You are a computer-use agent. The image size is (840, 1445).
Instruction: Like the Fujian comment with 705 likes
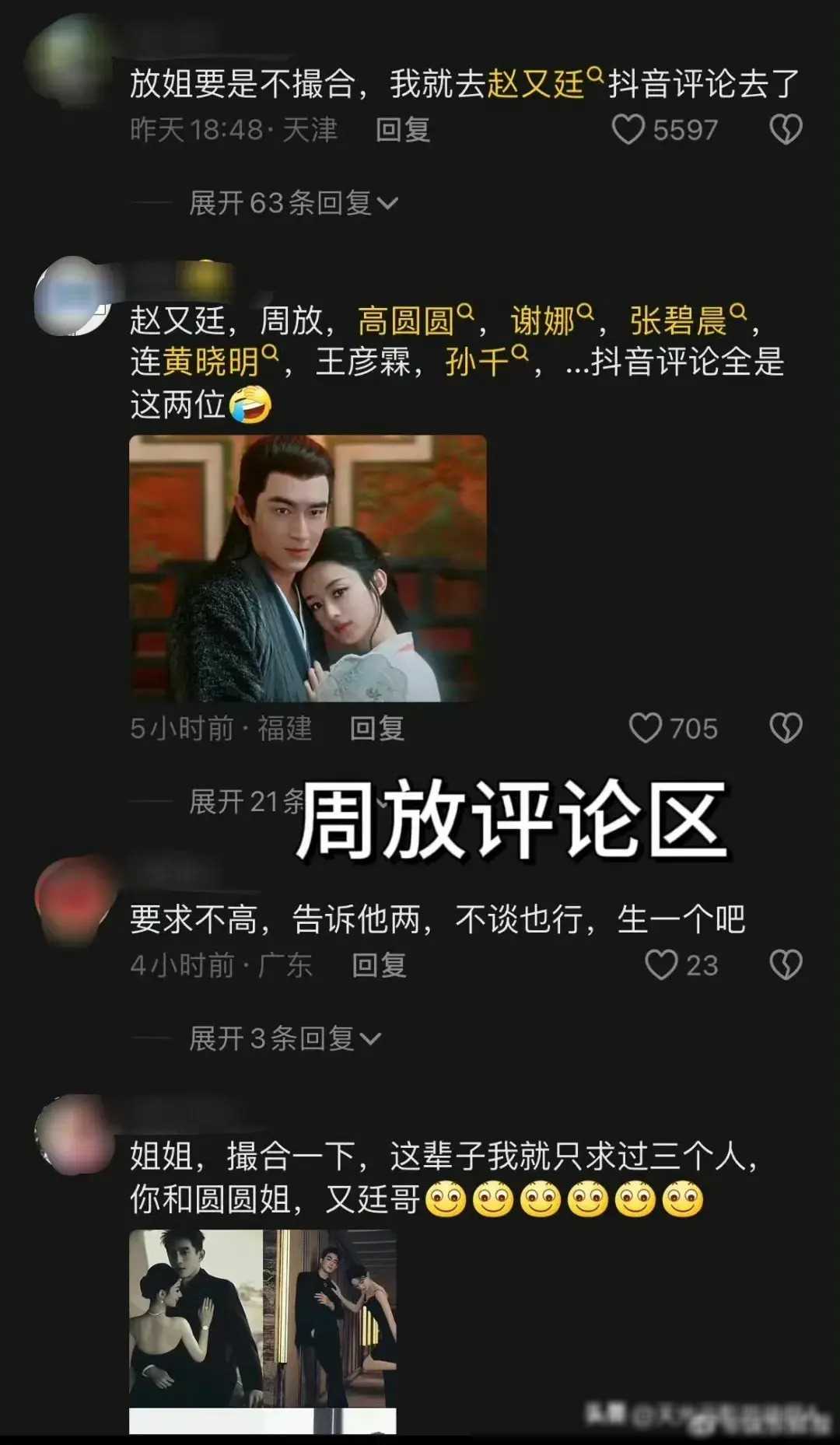point(646,729)
